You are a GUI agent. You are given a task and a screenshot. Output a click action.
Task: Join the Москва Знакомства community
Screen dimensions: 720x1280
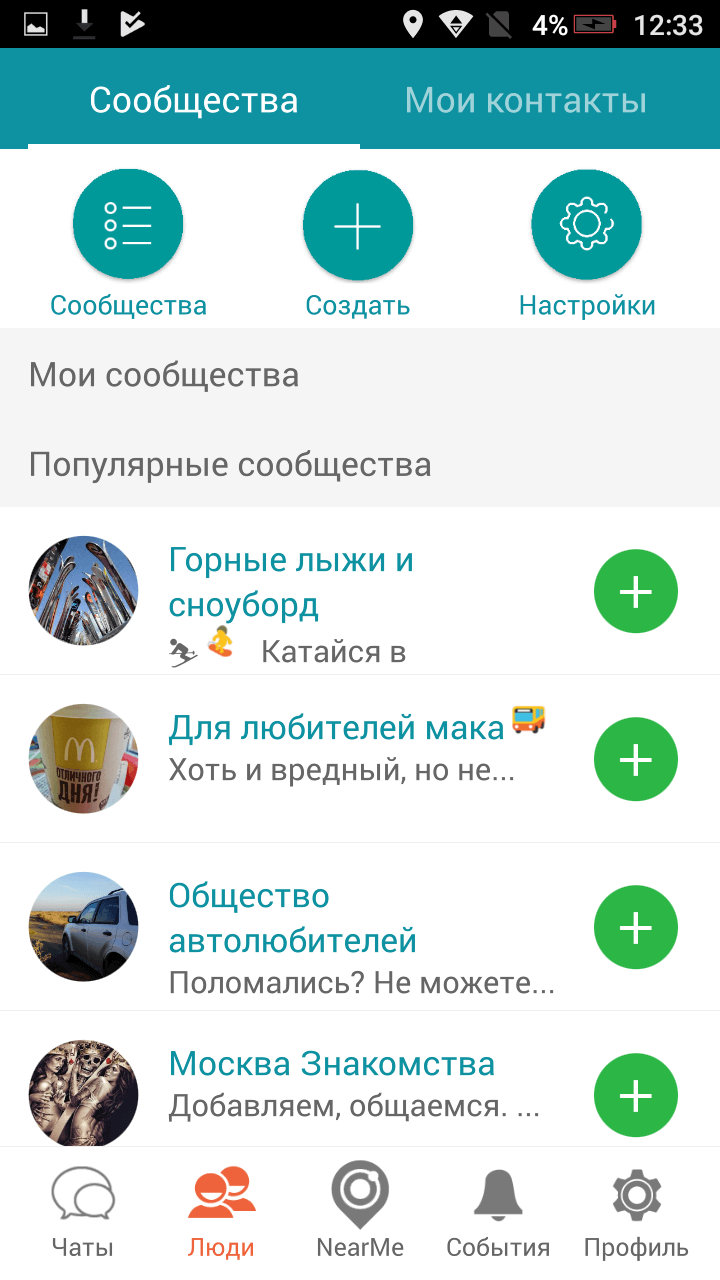click(635, 1095)
